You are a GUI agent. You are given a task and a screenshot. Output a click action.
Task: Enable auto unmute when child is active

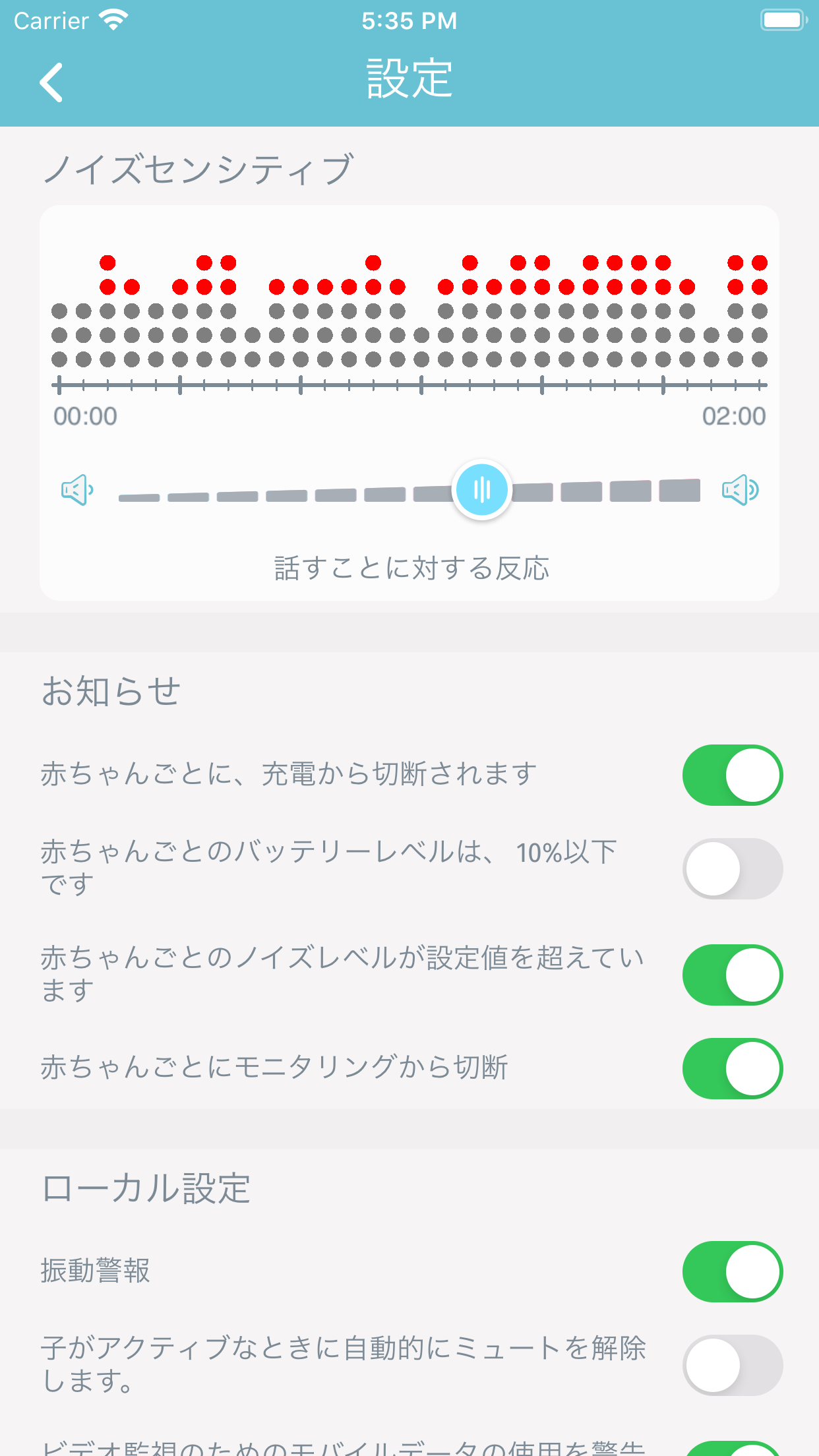733,1365
